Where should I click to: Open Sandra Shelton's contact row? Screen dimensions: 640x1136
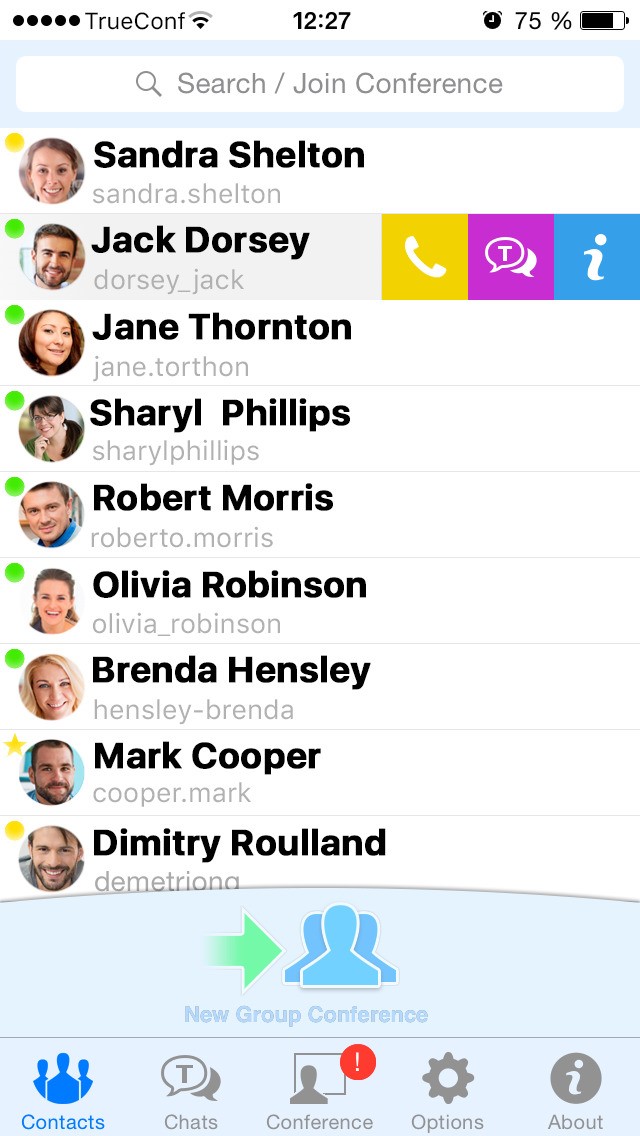click(320, 171)
